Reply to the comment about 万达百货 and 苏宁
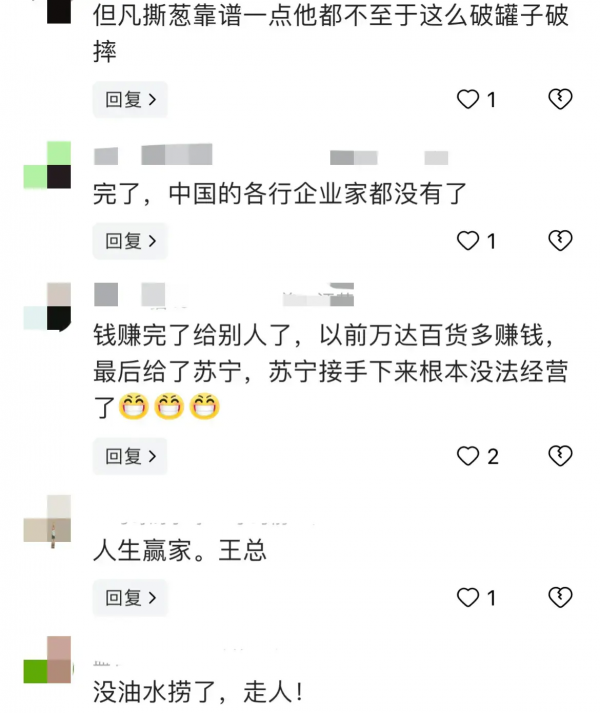 (x=130, y=456)
